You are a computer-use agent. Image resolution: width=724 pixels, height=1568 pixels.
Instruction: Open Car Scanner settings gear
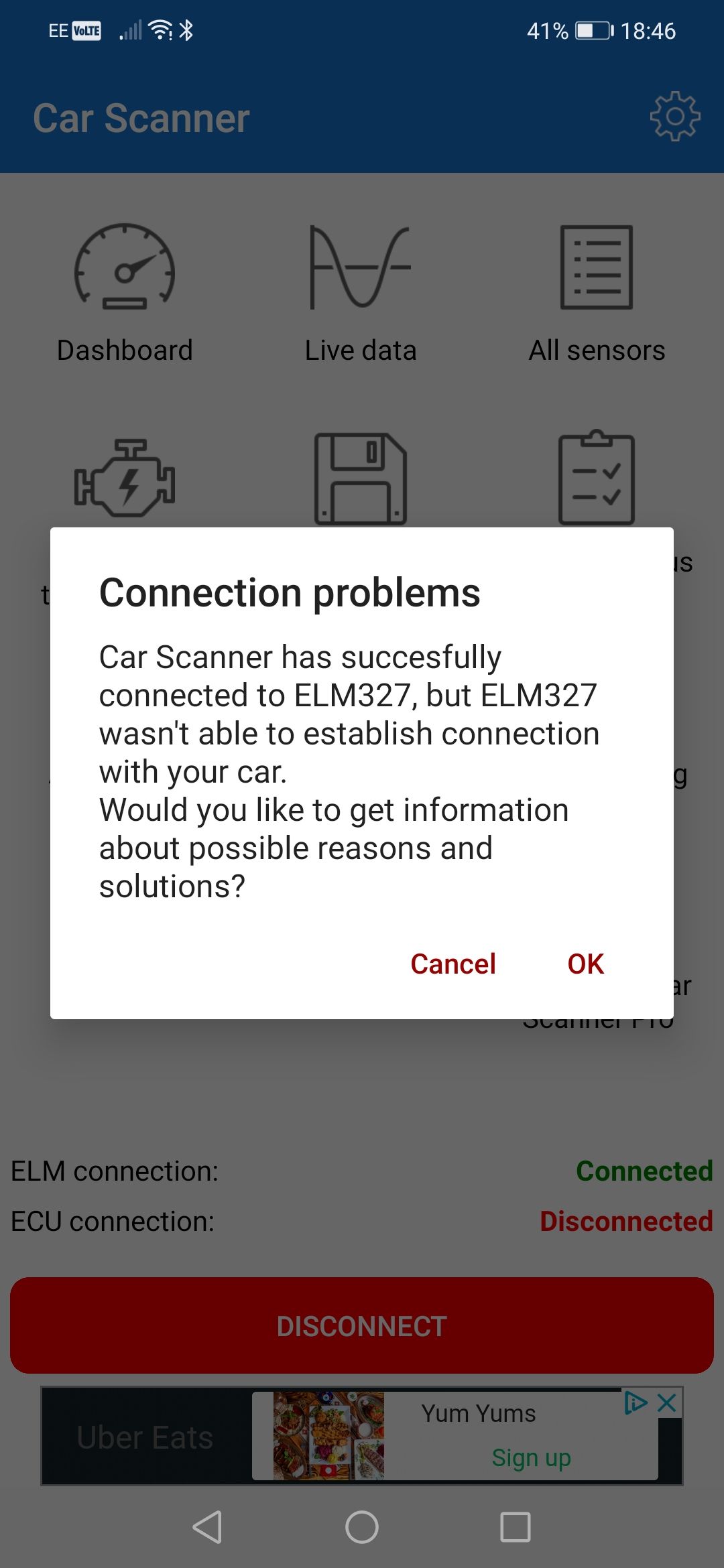(x=674, y=117)
